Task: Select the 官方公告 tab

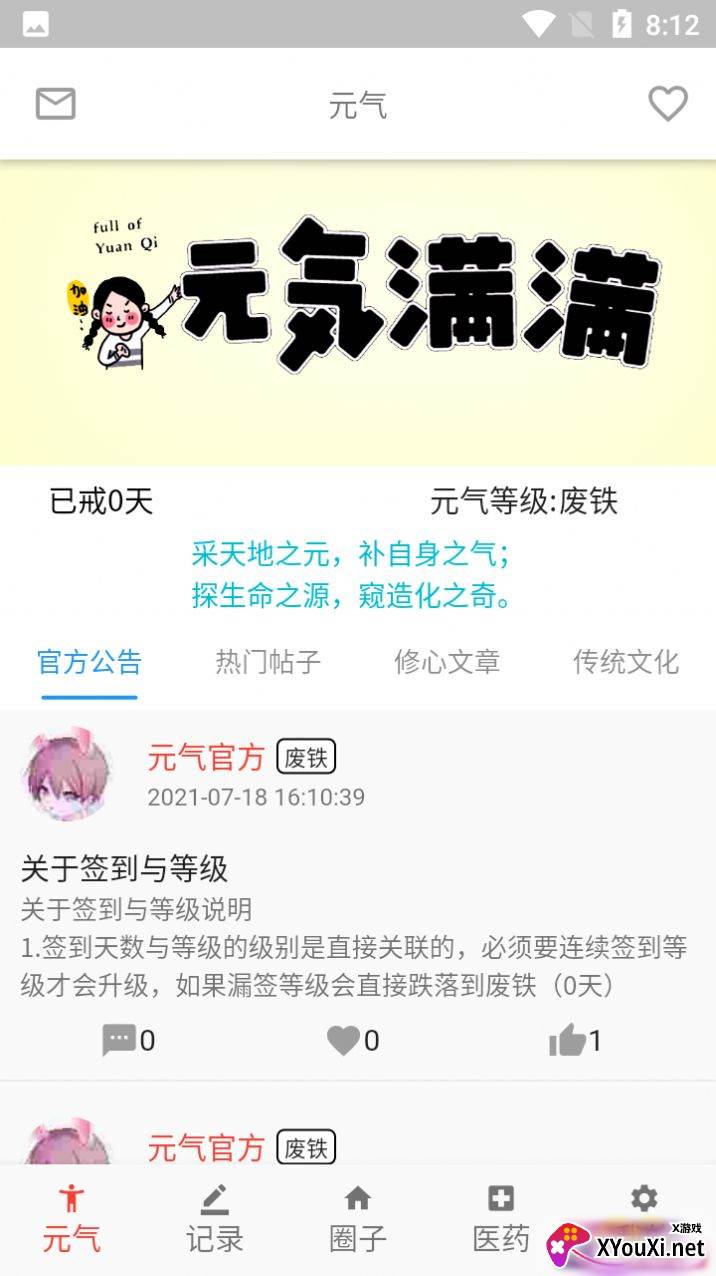Action: click(x=89, y=662)
